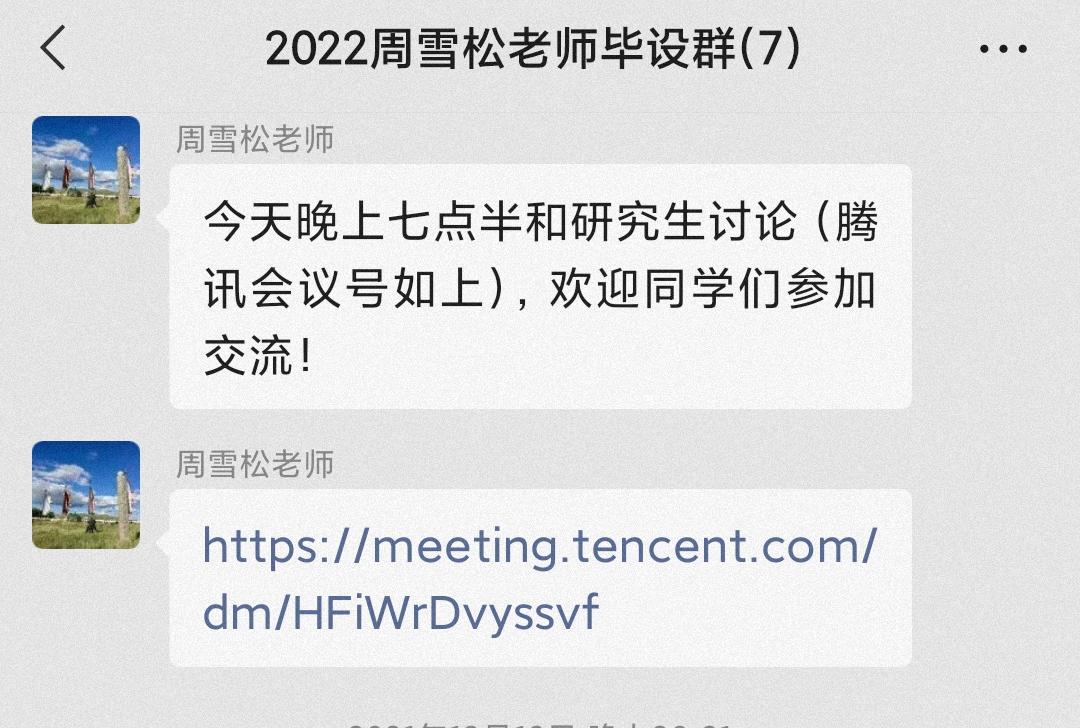Go back to the chat list
The width and height of the screenshot is (1080, 728).
click(x=54, y=49)
